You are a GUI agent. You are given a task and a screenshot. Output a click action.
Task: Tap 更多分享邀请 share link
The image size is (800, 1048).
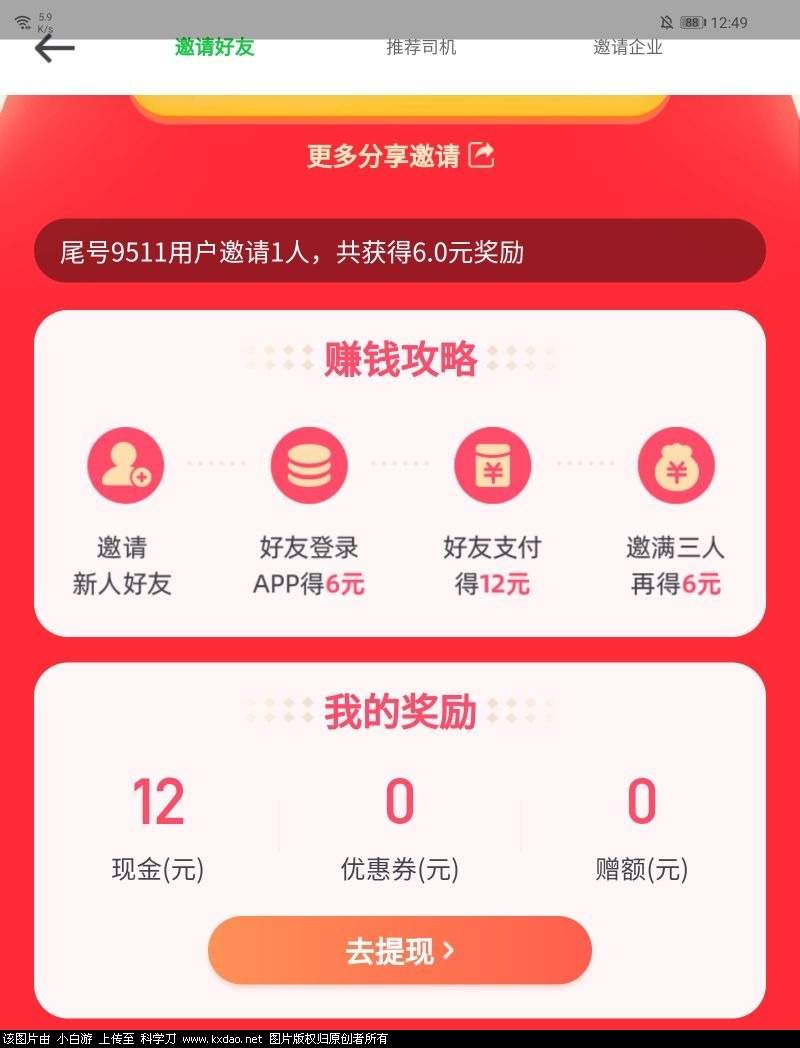click(400, 156)
